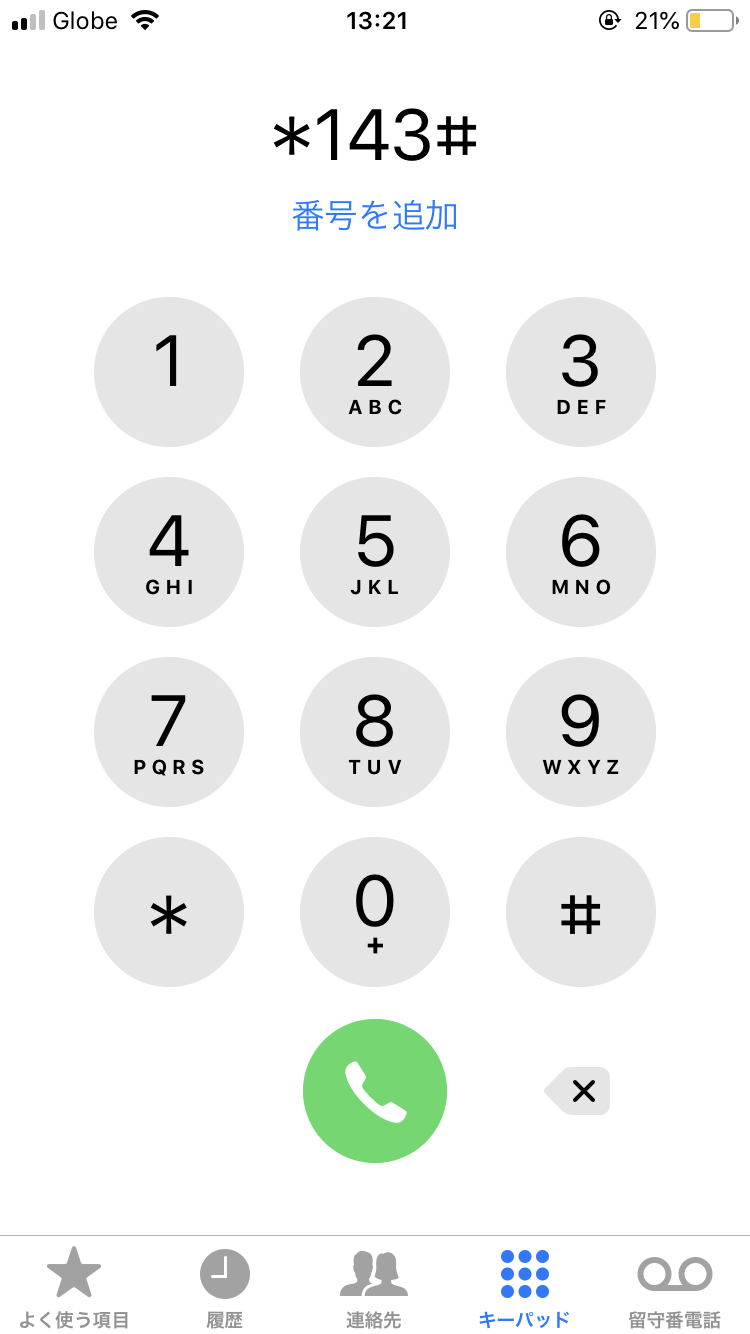Screen dimensions: 750x1334
Task: Tap the star (*) key on the keypad
Action: [169, 911]
